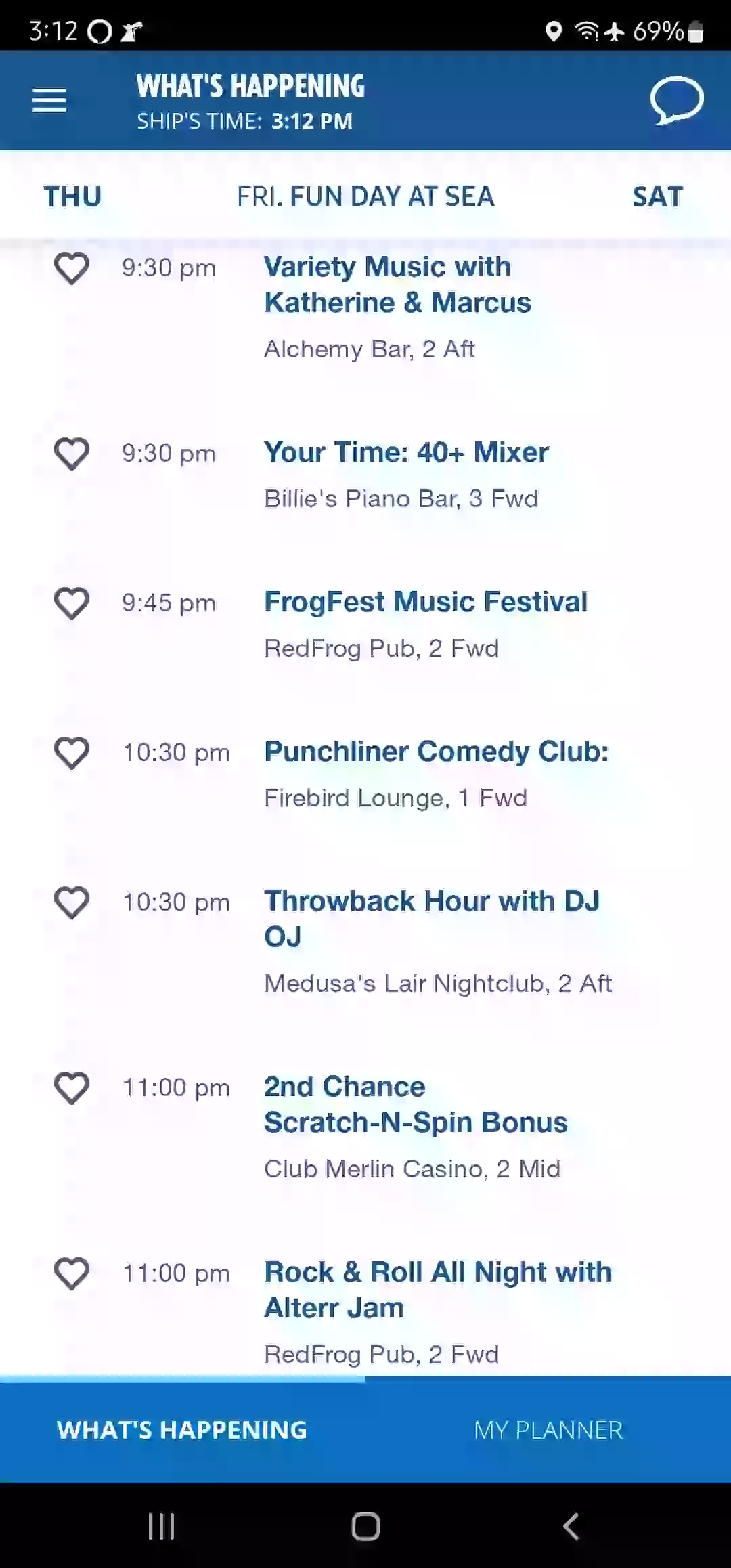
Task: Favorite 2nd Chance Scratch-N-Spin Bonus event
Action: [x=72, y=1088]
